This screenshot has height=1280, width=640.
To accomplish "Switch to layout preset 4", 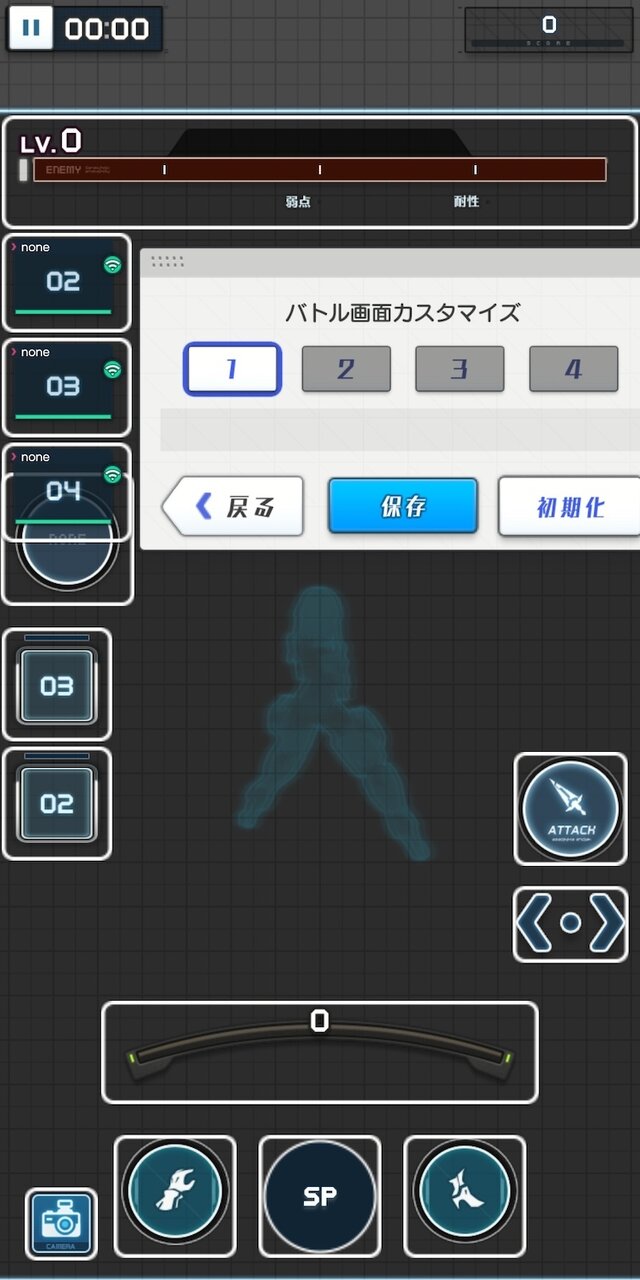I will click(573, 369).
